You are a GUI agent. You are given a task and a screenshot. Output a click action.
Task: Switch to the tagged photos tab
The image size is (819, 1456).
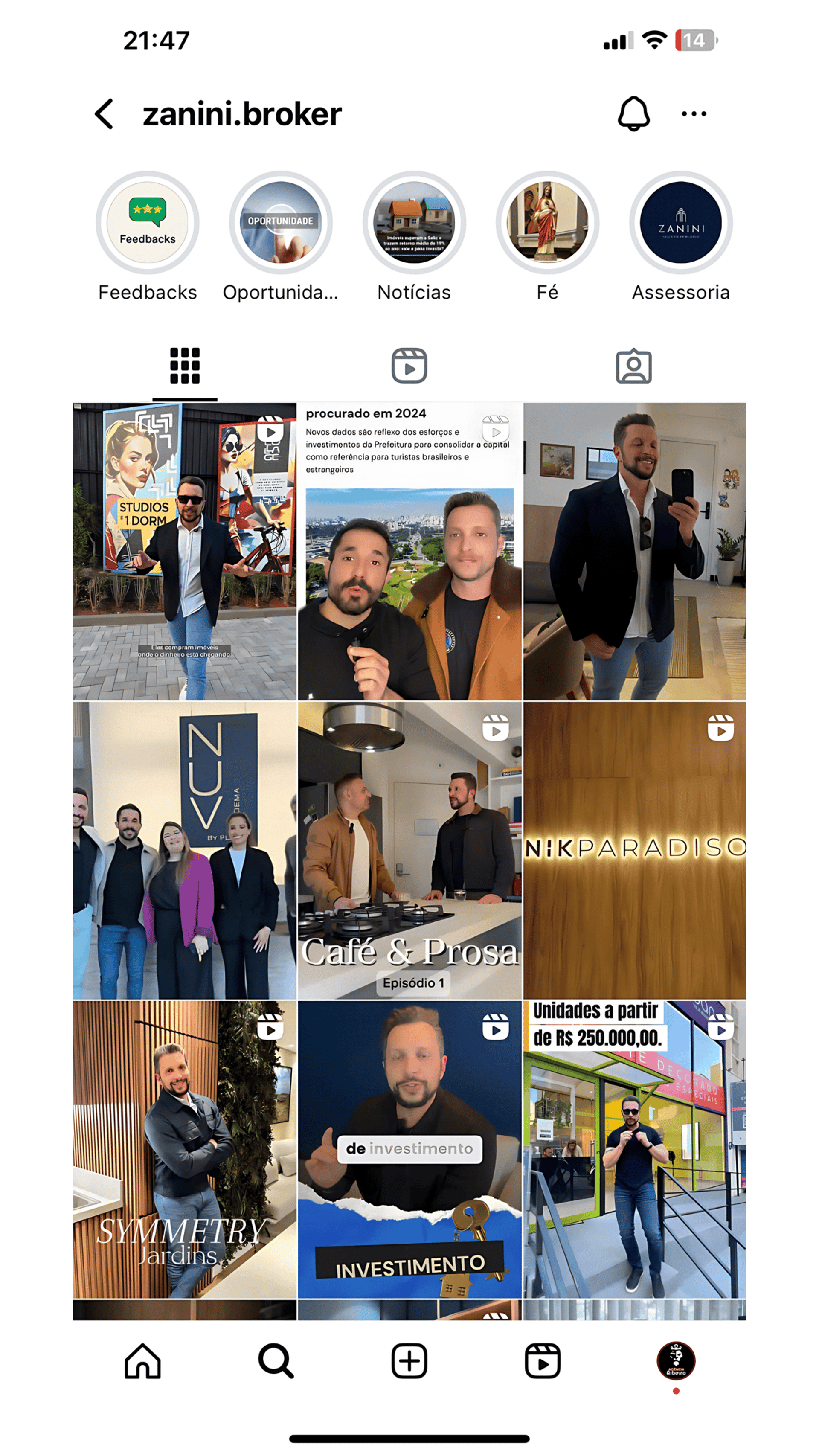[x=633, y=366]
